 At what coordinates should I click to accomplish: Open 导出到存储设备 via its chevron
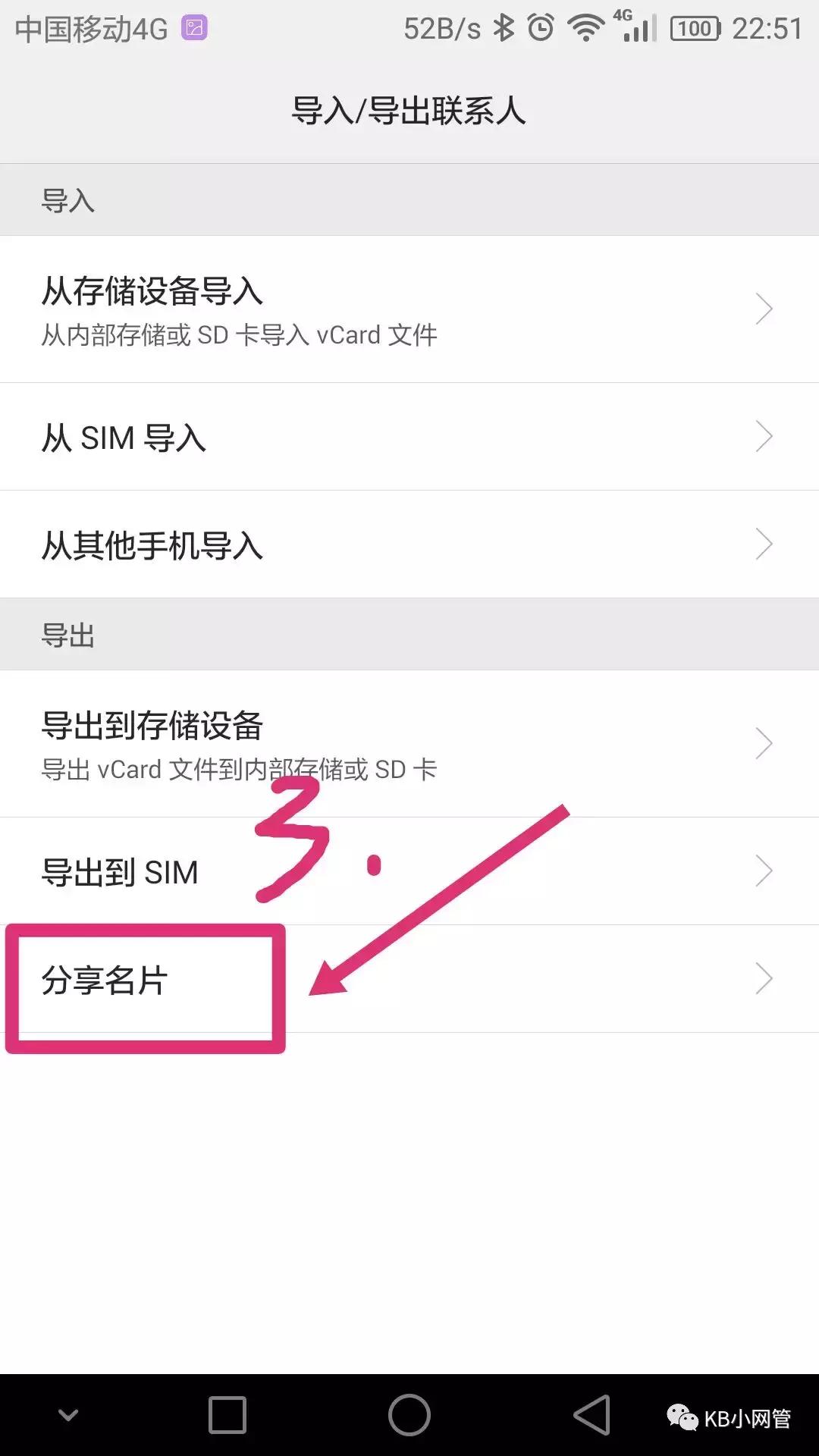(764, 743)
